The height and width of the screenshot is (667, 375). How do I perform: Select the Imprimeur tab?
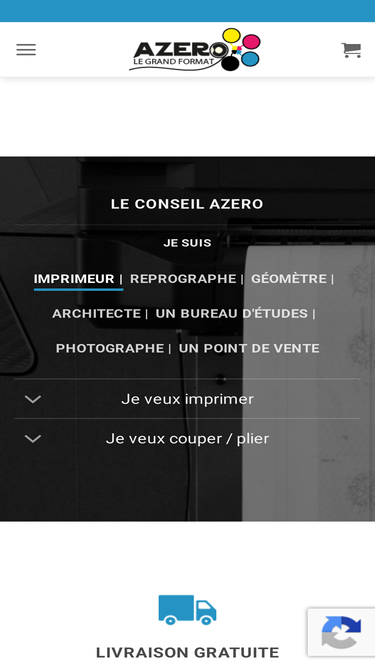coord(74,279)
